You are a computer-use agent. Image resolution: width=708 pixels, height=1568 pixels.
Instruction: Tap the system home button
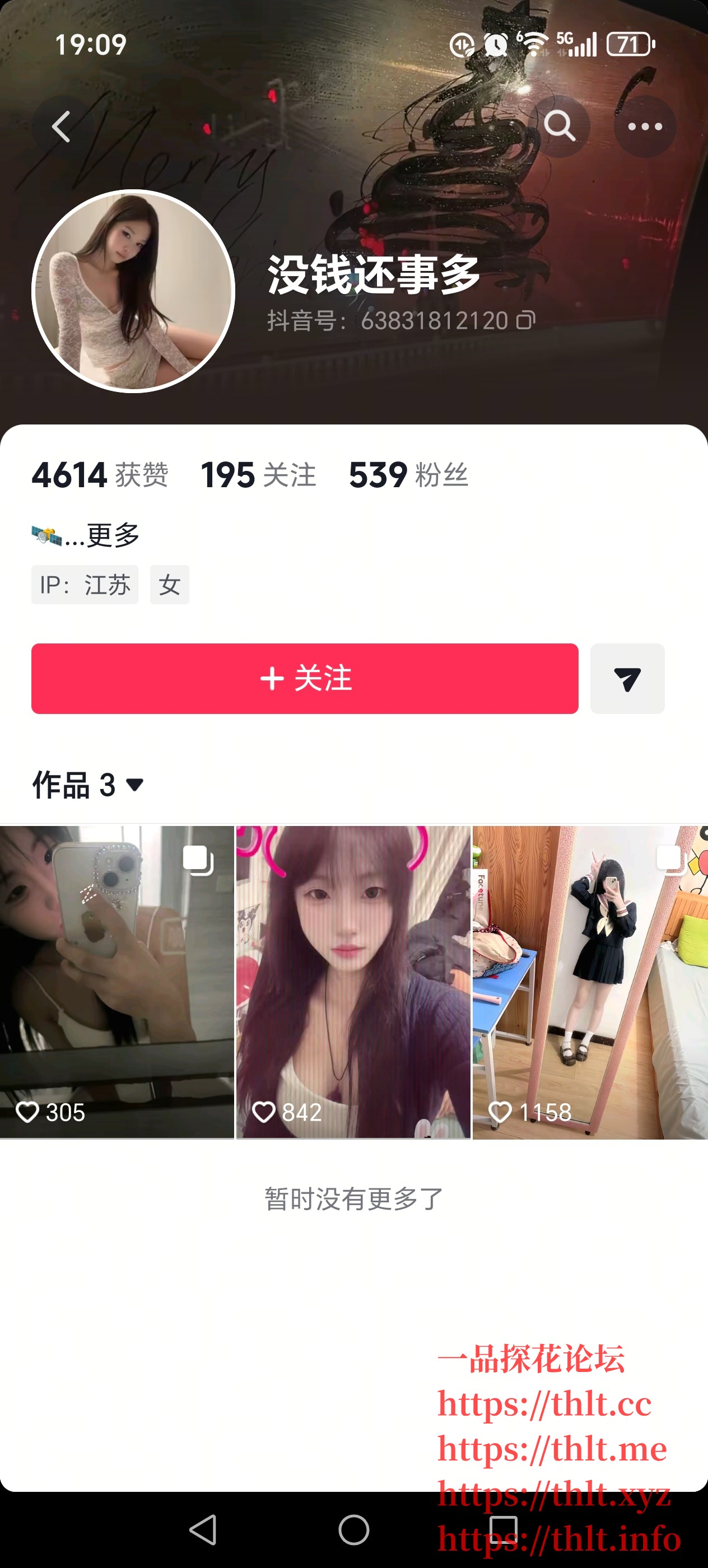point(353,1530)
